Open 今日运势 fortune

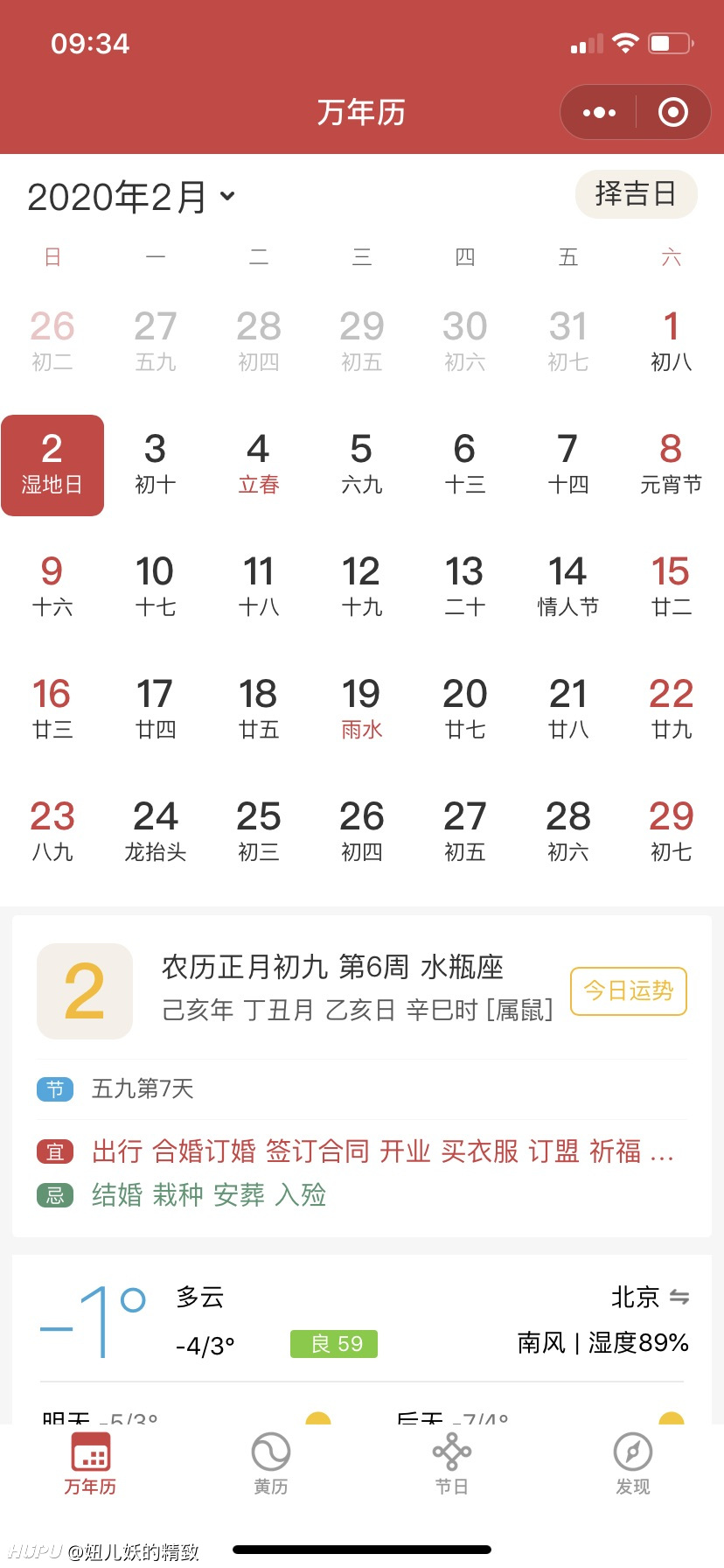(629, 991)
